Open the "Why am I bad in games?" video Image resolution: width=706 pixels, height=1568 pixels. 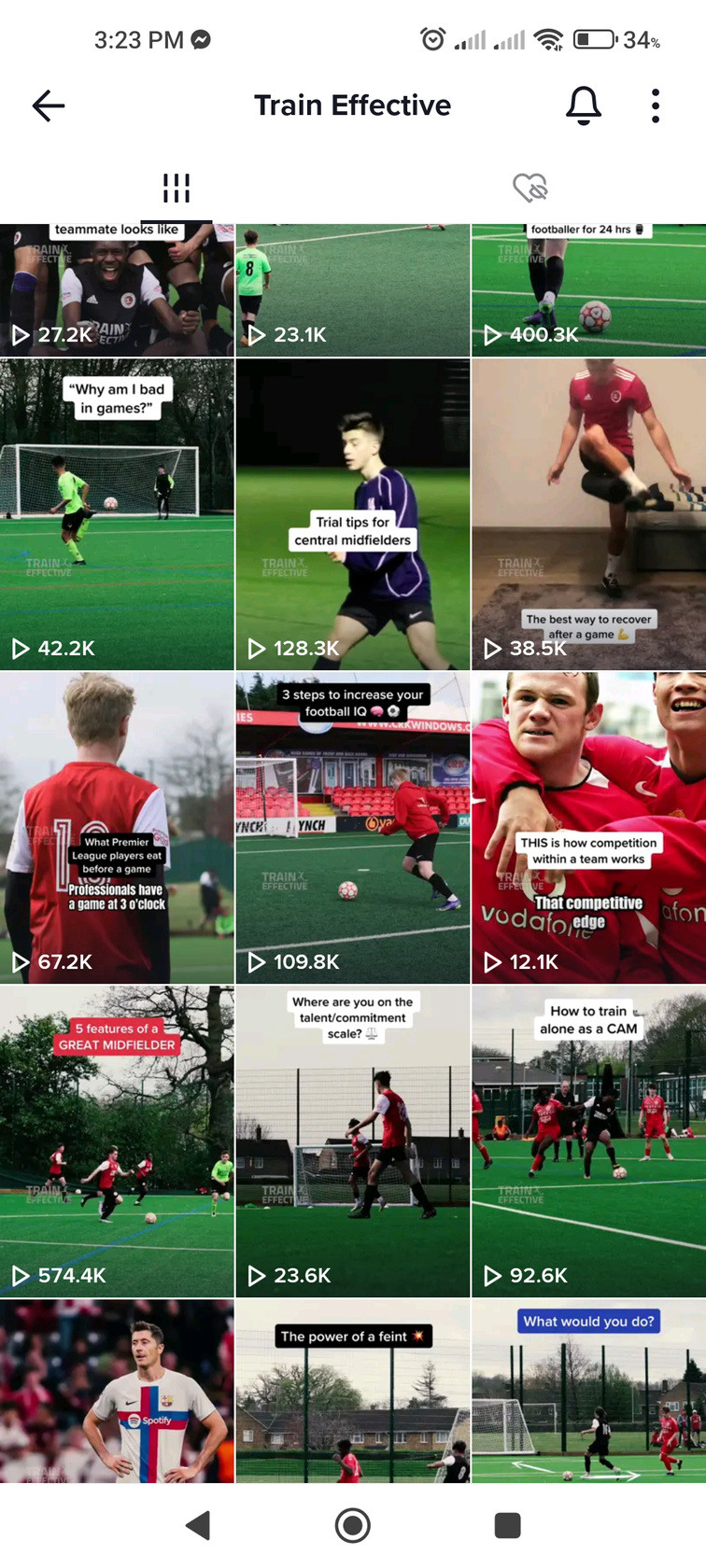pos(117,514)
